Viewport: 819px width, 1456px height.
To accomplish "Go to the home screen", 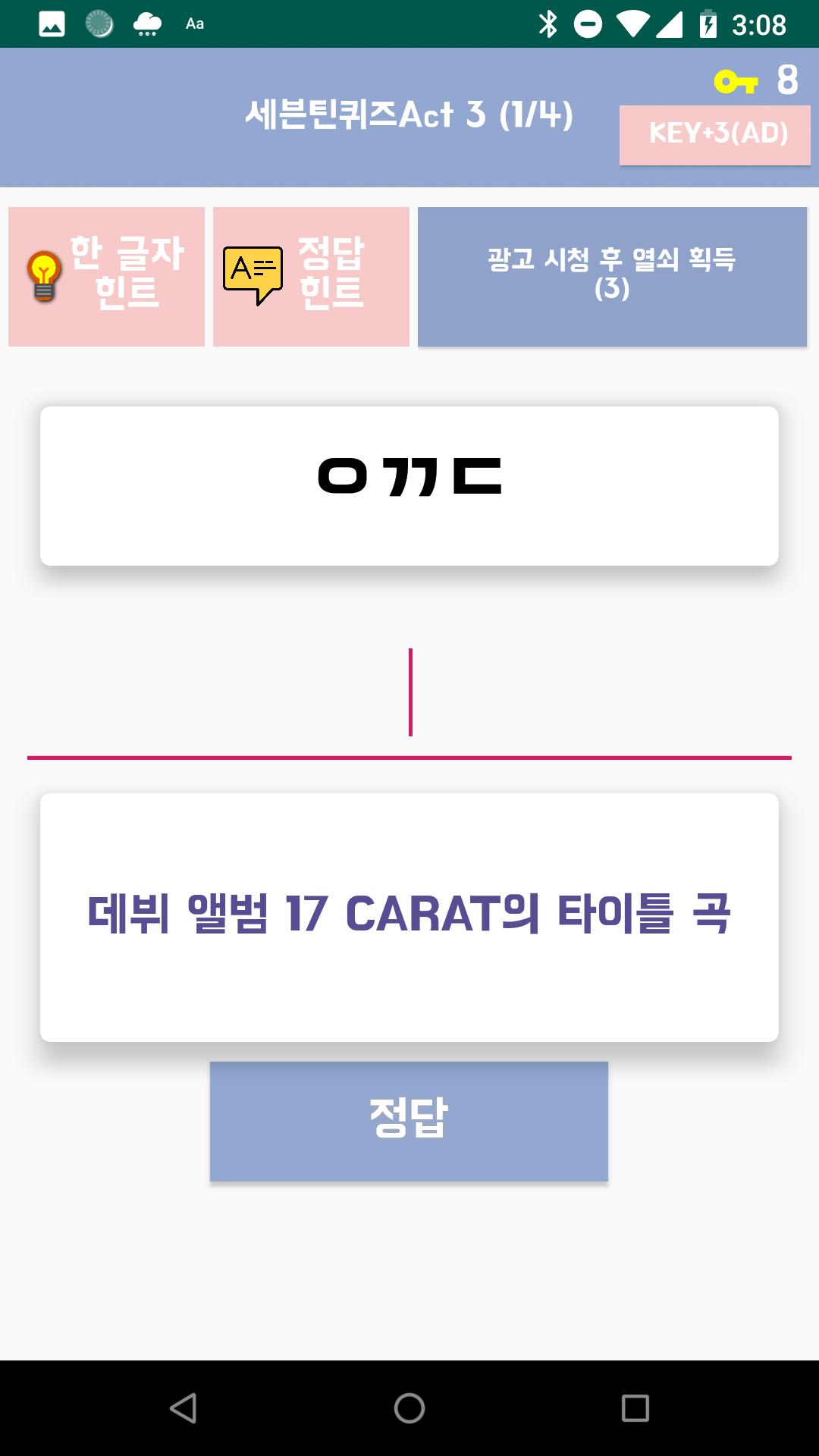I will click(x=409, y=1408).
